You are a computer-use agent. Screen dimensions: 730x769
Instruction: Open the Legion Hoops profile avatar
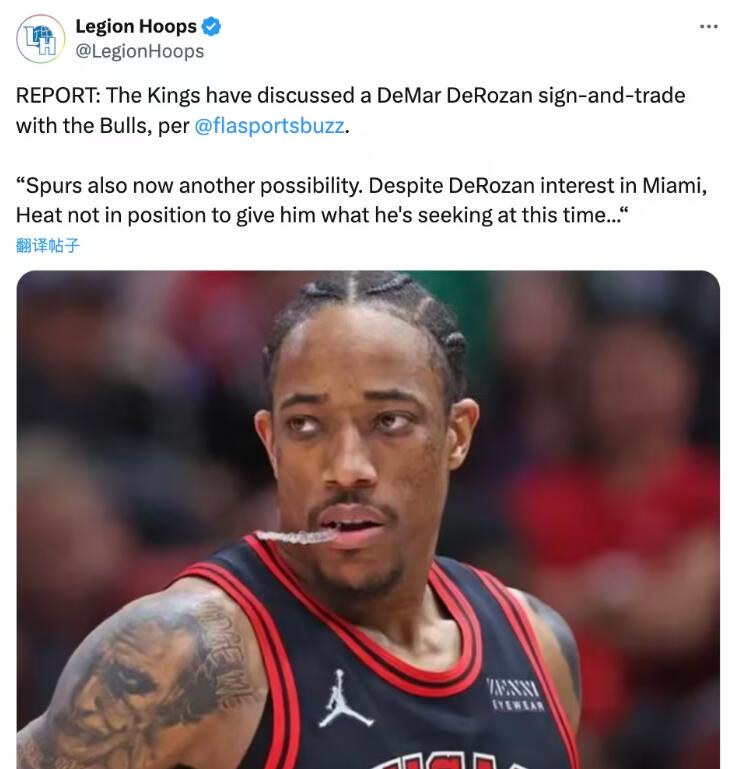tap(40, 39)
